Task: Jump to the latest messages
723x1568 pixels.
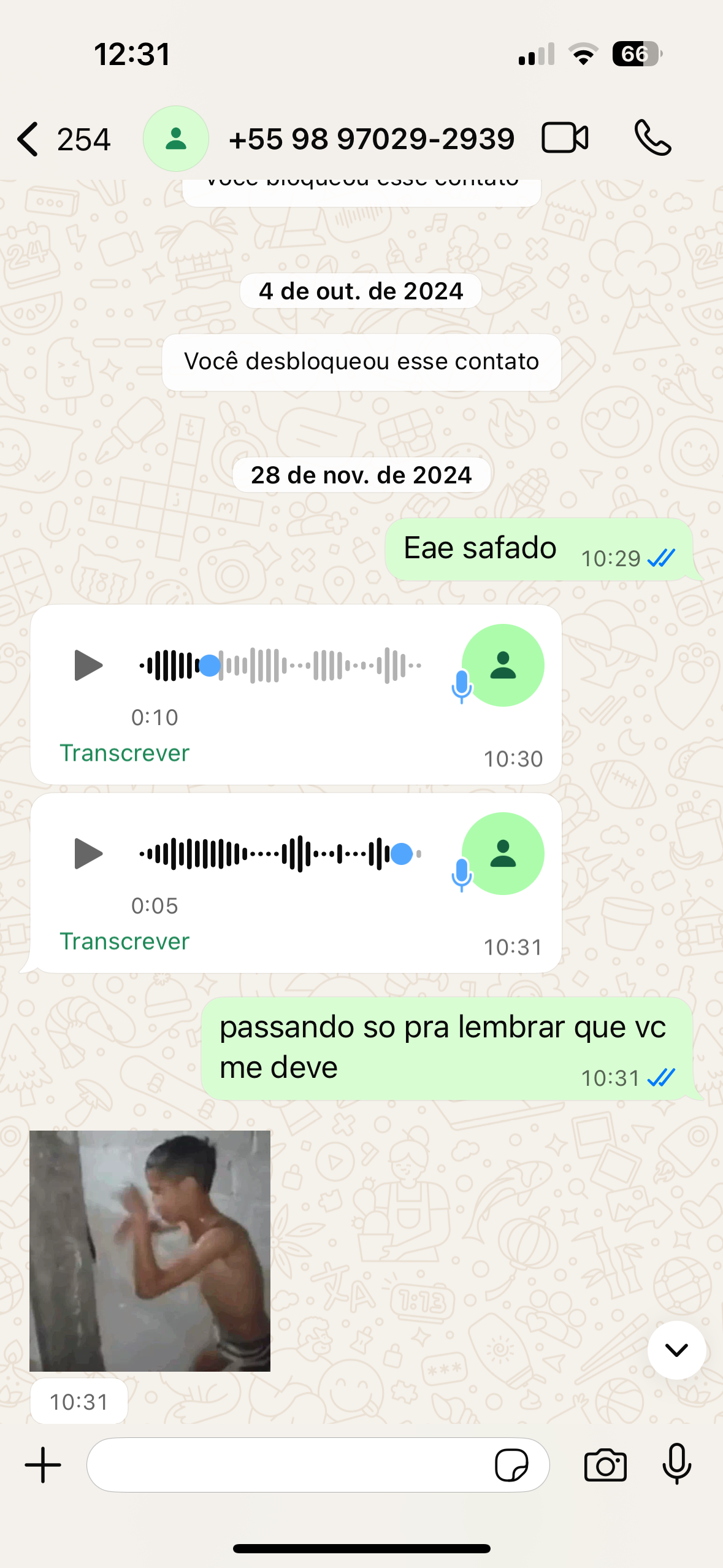Action: (676, 1350)
